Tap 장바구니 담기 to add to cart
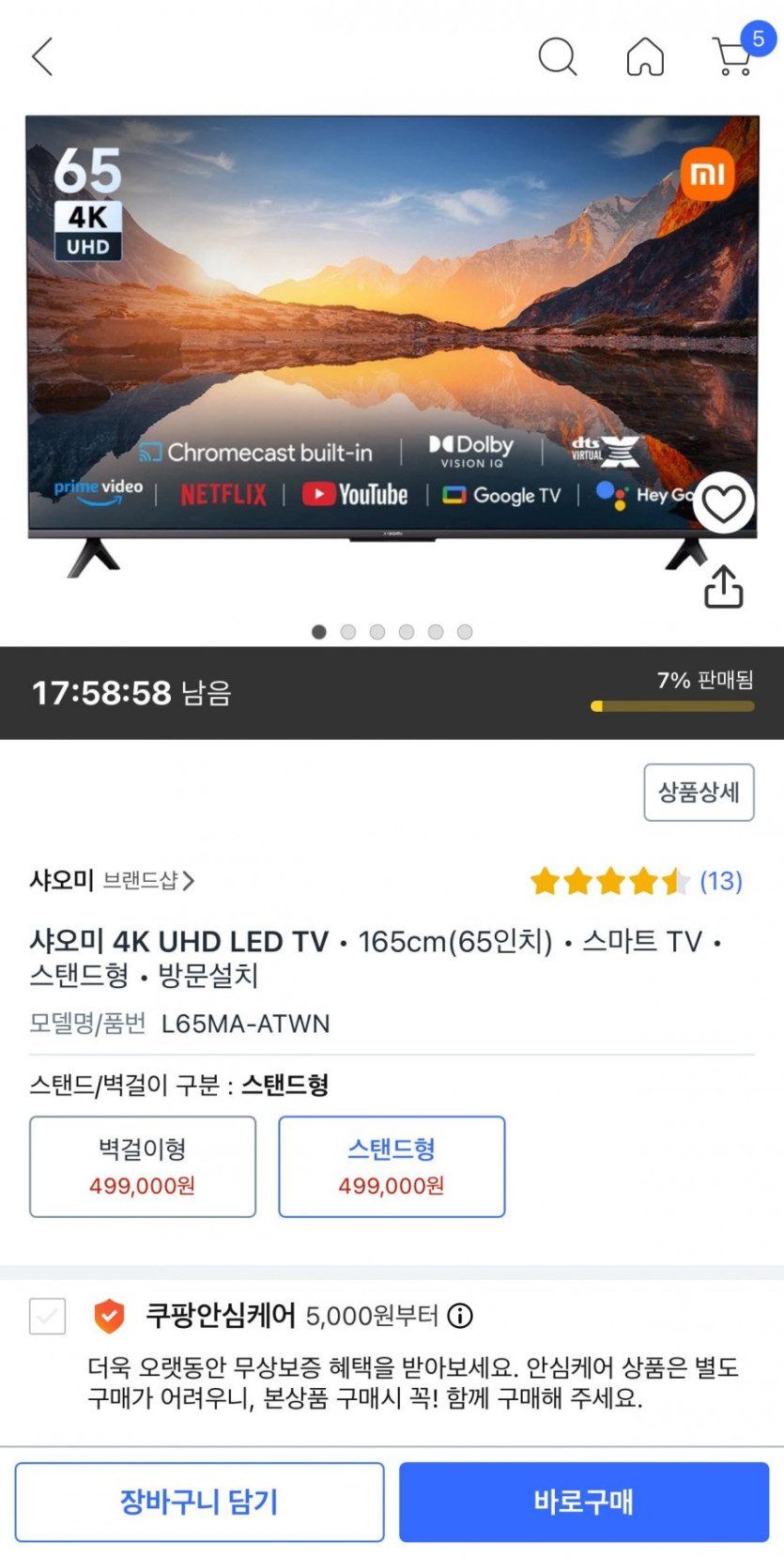Image resolution: width=784 pixels, height=1557 pixels. coord(199,1501)
